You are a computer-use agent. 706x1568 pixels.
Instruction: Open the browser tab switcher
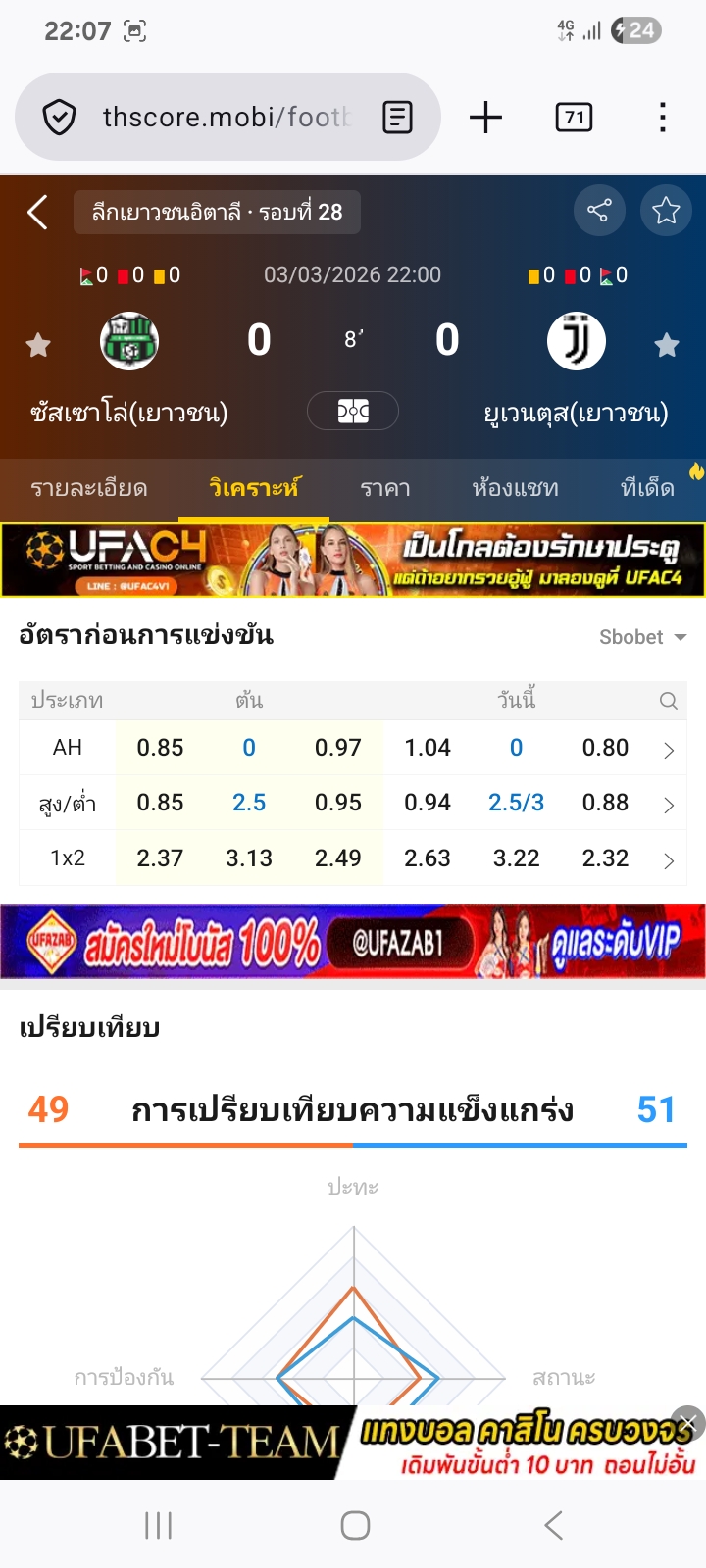574,118
